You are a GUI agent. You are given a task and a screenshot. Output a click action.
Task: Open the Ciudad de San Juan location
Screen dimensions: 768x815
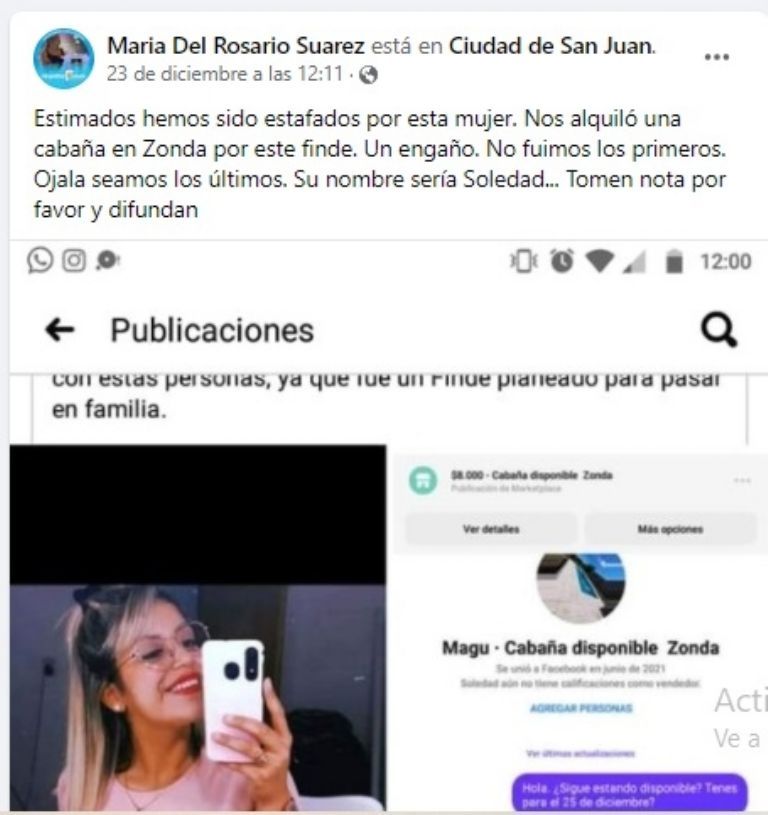(x=551, y=45)
